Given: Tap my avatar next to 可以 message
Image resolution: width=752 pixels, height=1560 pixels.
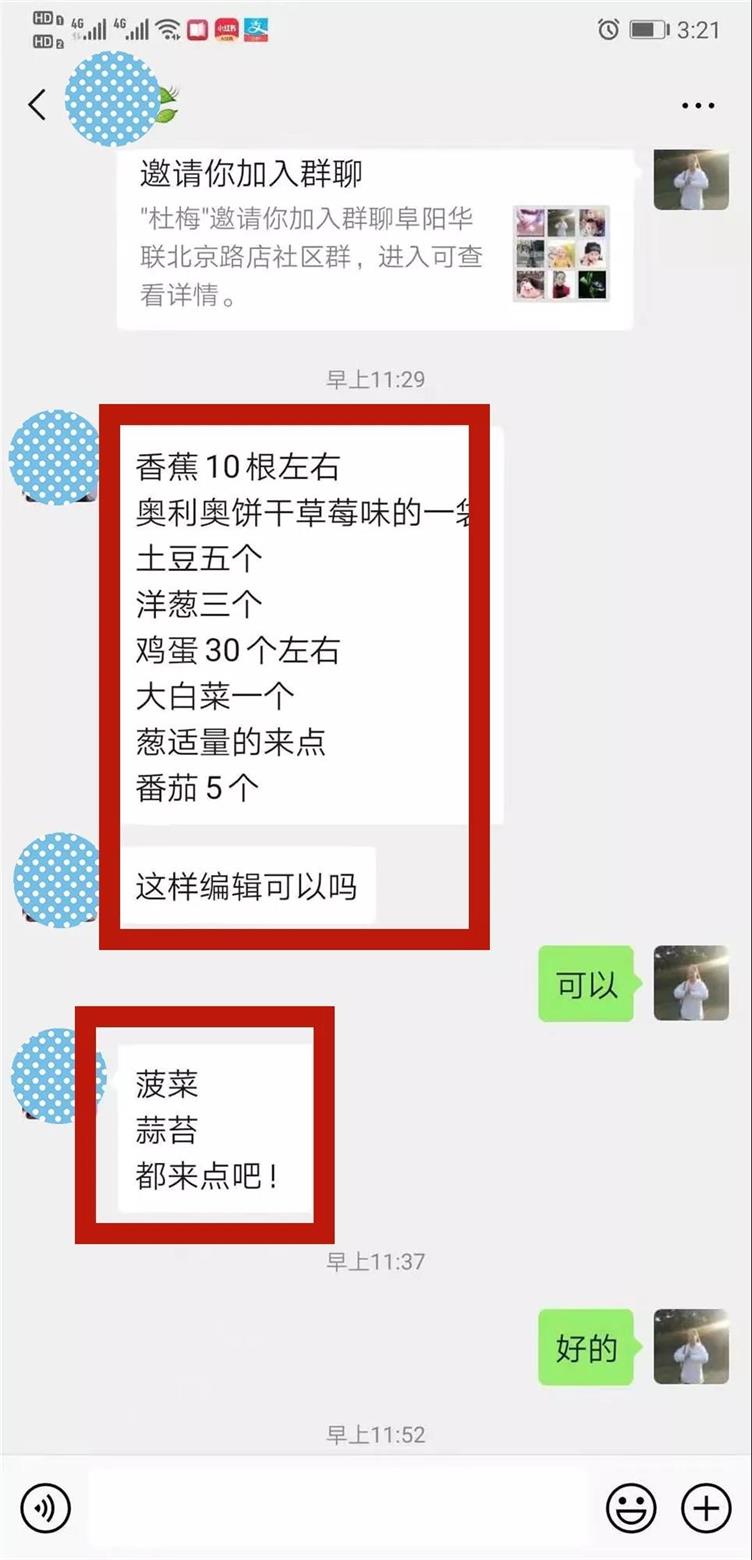Looking at the screenshot, I should click(x=691, y=983).
